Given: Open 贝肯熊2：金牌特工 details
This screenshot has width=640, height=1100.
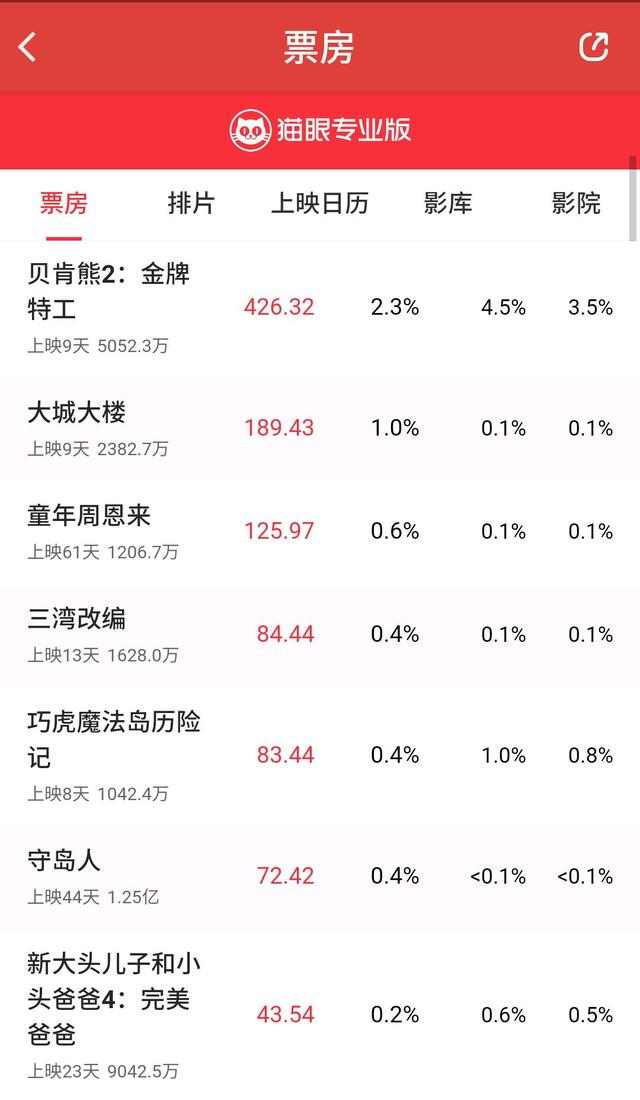Looking at the screenshot, I should click(320, 309).
